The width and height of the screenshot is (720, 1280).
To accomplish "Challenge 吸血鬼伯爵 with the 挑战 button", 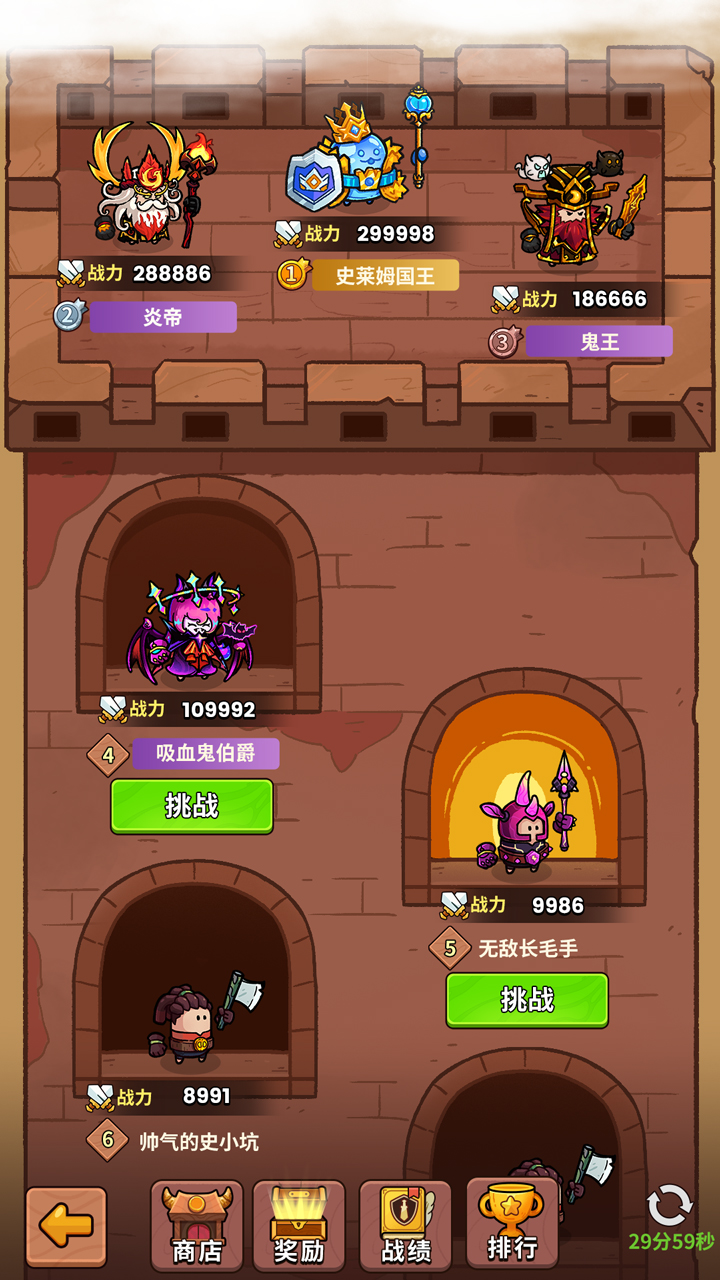I will [192, 806].
